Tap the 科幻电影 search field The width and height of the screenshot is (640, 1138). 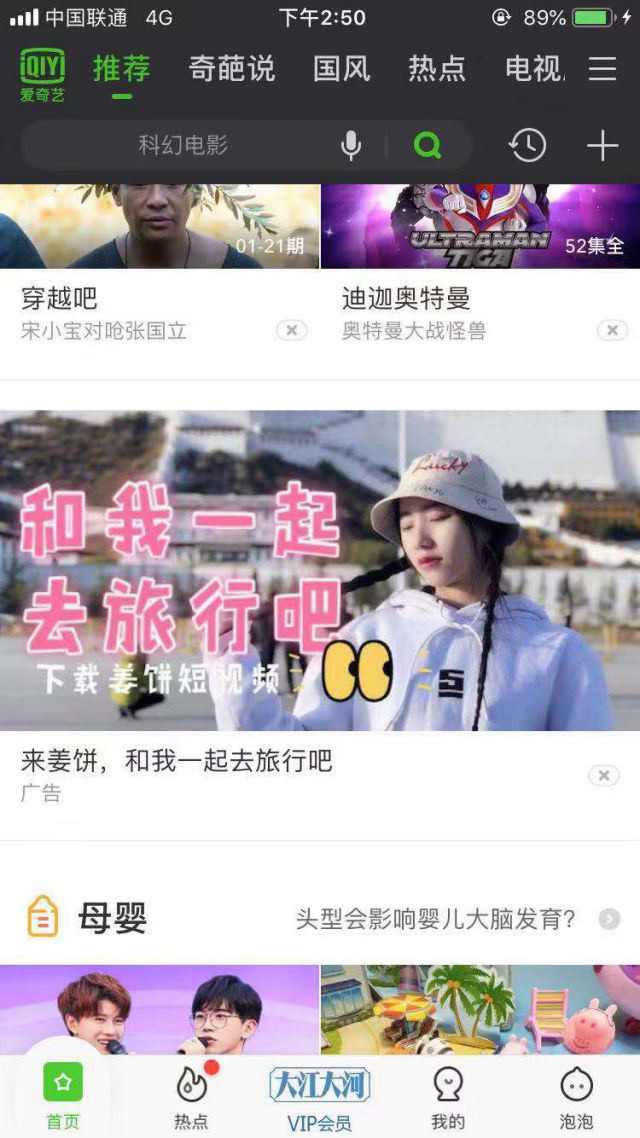coord(184,146)
